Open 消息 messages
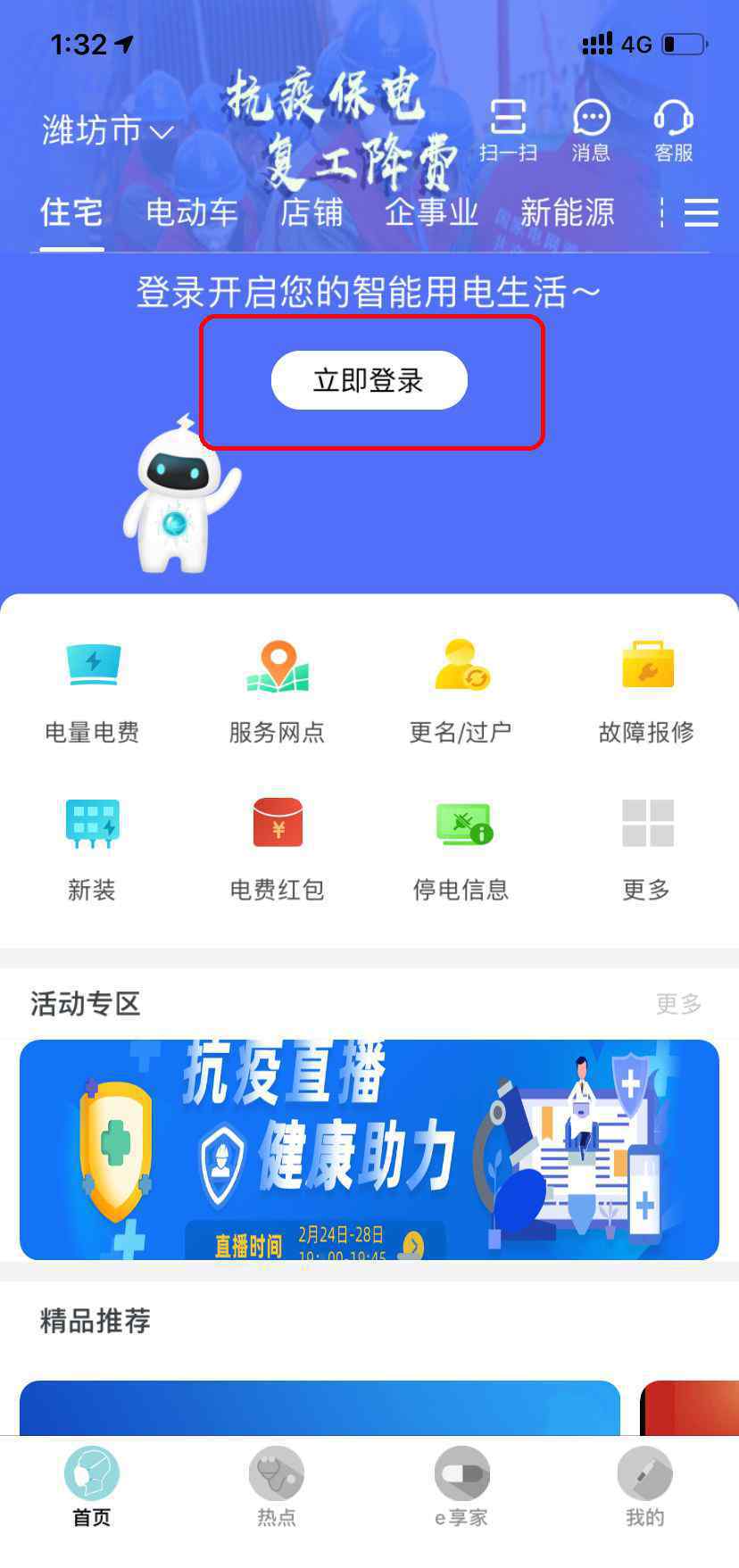This screenshot has height=1568, width=739. tap(591, 130)
